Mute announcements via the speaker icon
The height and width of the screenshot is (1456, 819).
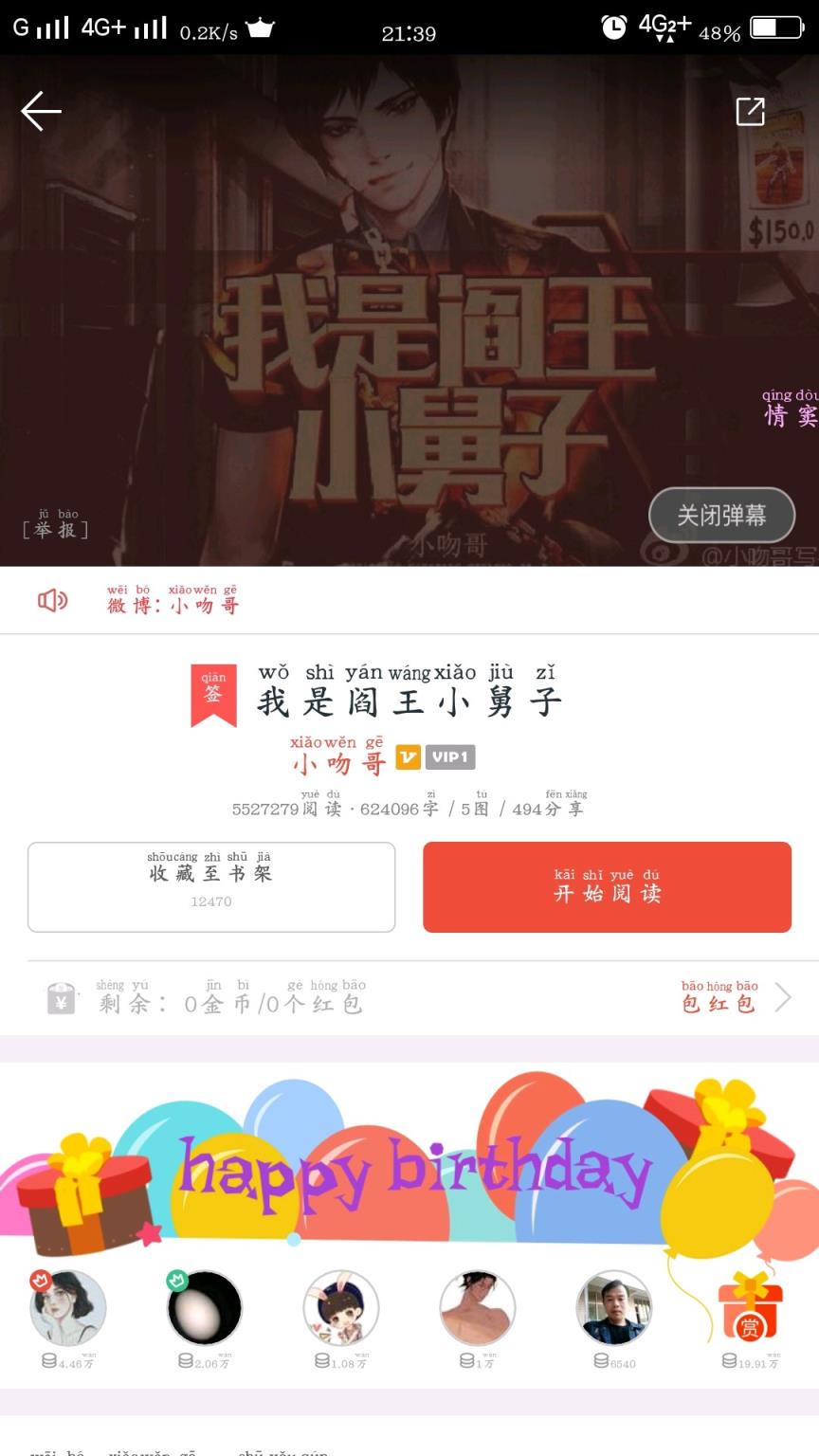pos(54,599)
